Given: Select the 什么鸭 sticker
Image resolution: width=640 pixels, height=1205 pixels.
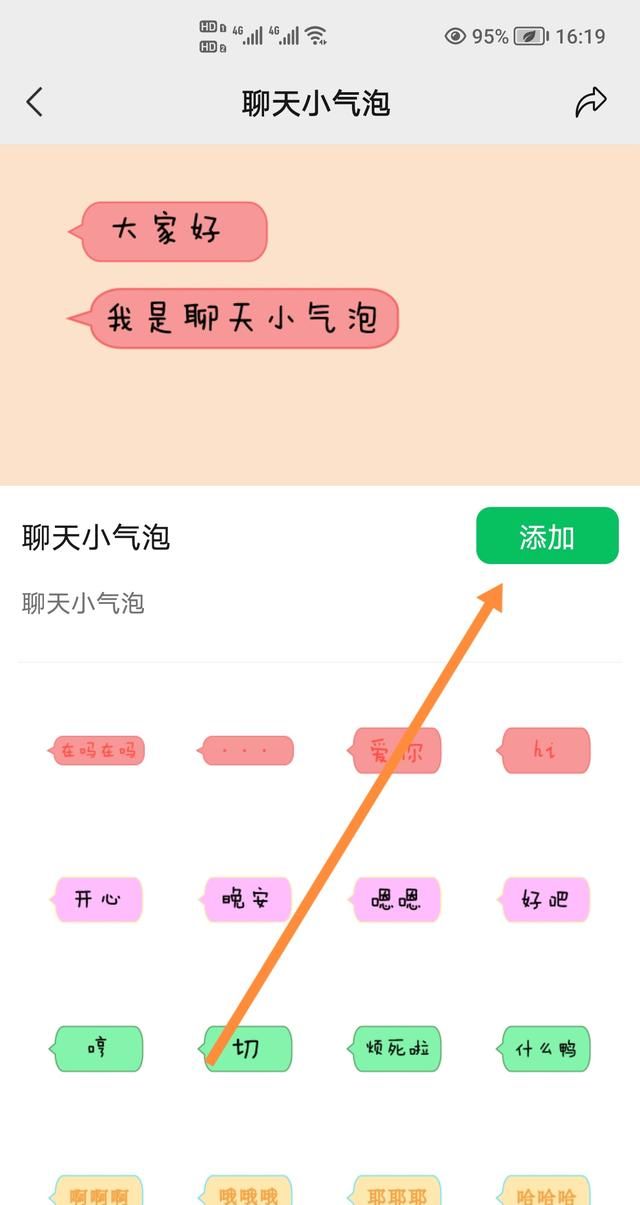Looking at the screenshot, I should pyautogui.click(x=545, y=1049).
